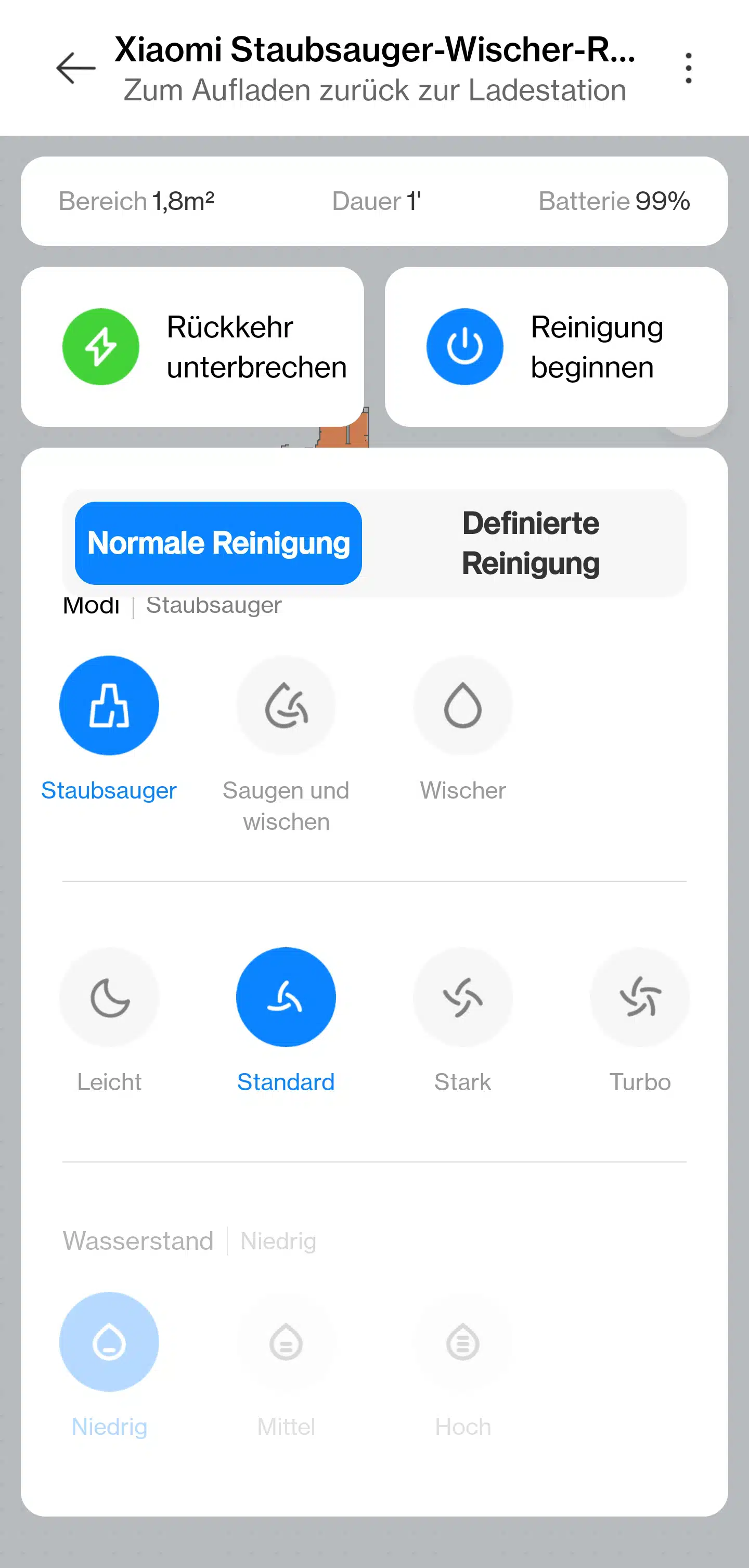Set suction power to Turbo
The image size is (749, 1568).
tap(639, 997)
